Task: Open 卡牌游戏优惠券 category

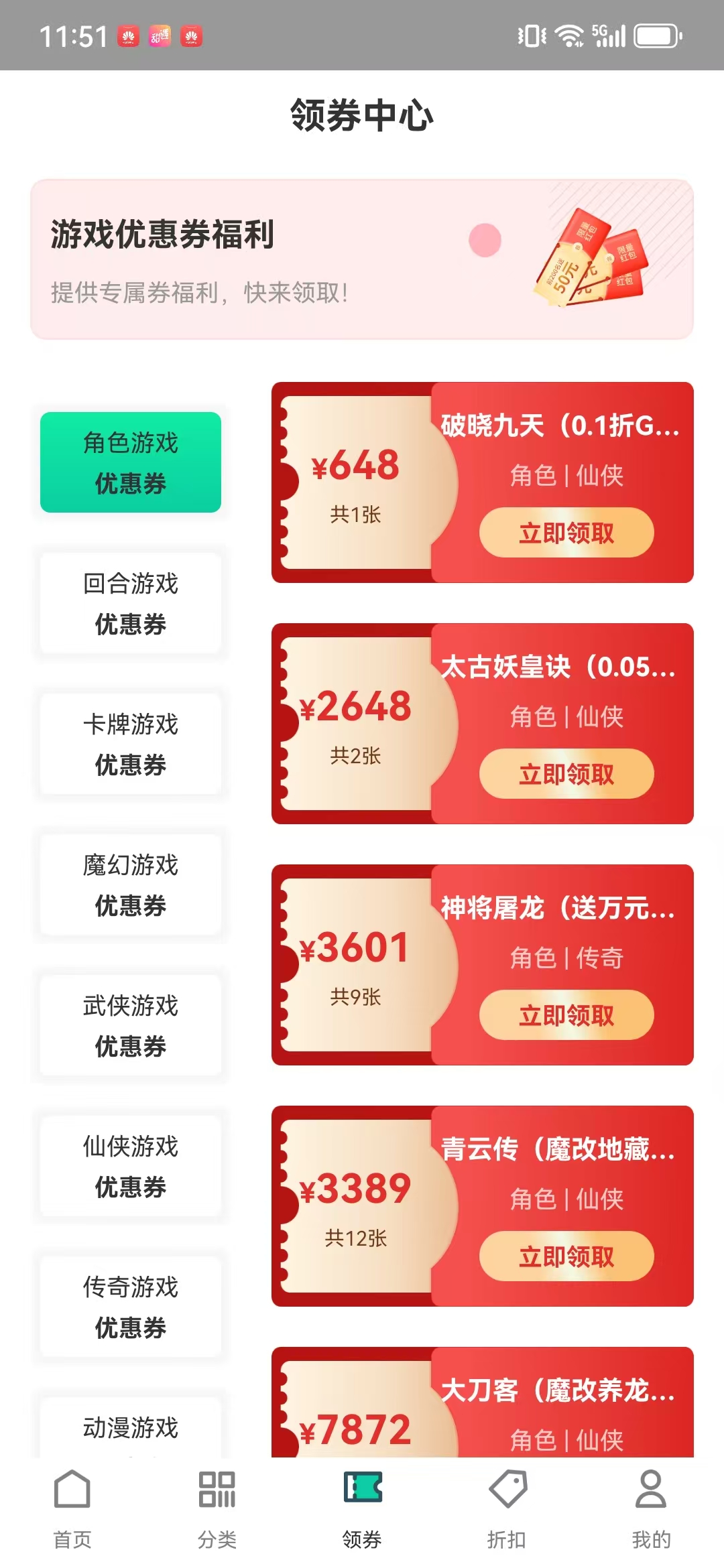Action: click(x=131, y=744)
